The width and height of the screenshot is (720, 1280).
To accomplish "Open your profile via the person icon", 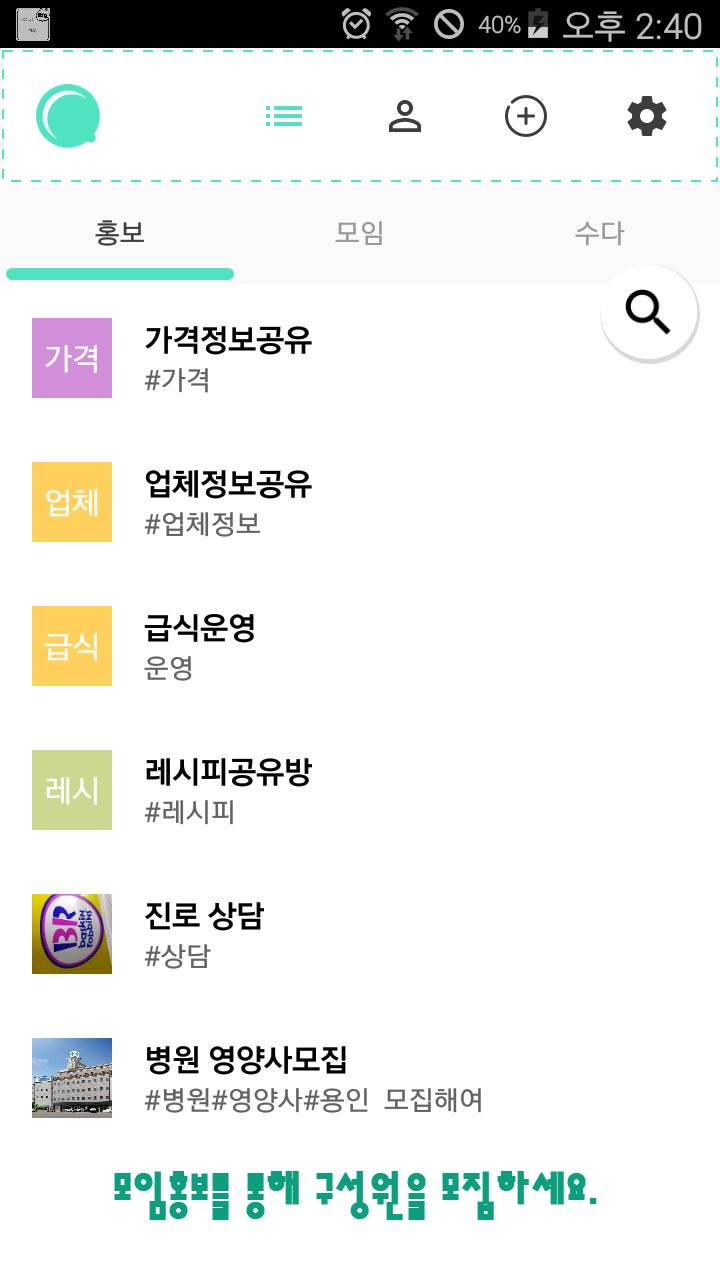I will coord(406,115).
